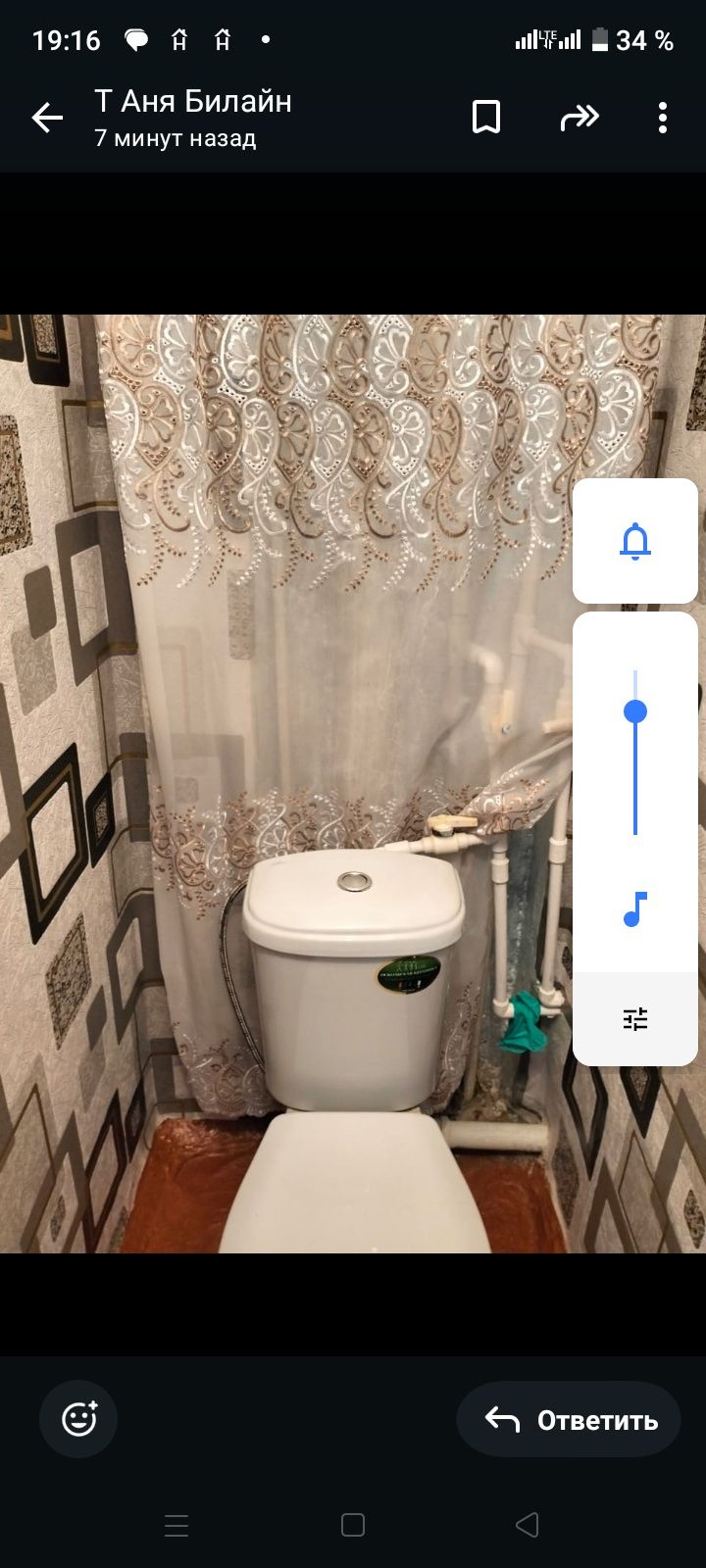
Task: Forward the photo to another chat
Action: pos(579,119)
